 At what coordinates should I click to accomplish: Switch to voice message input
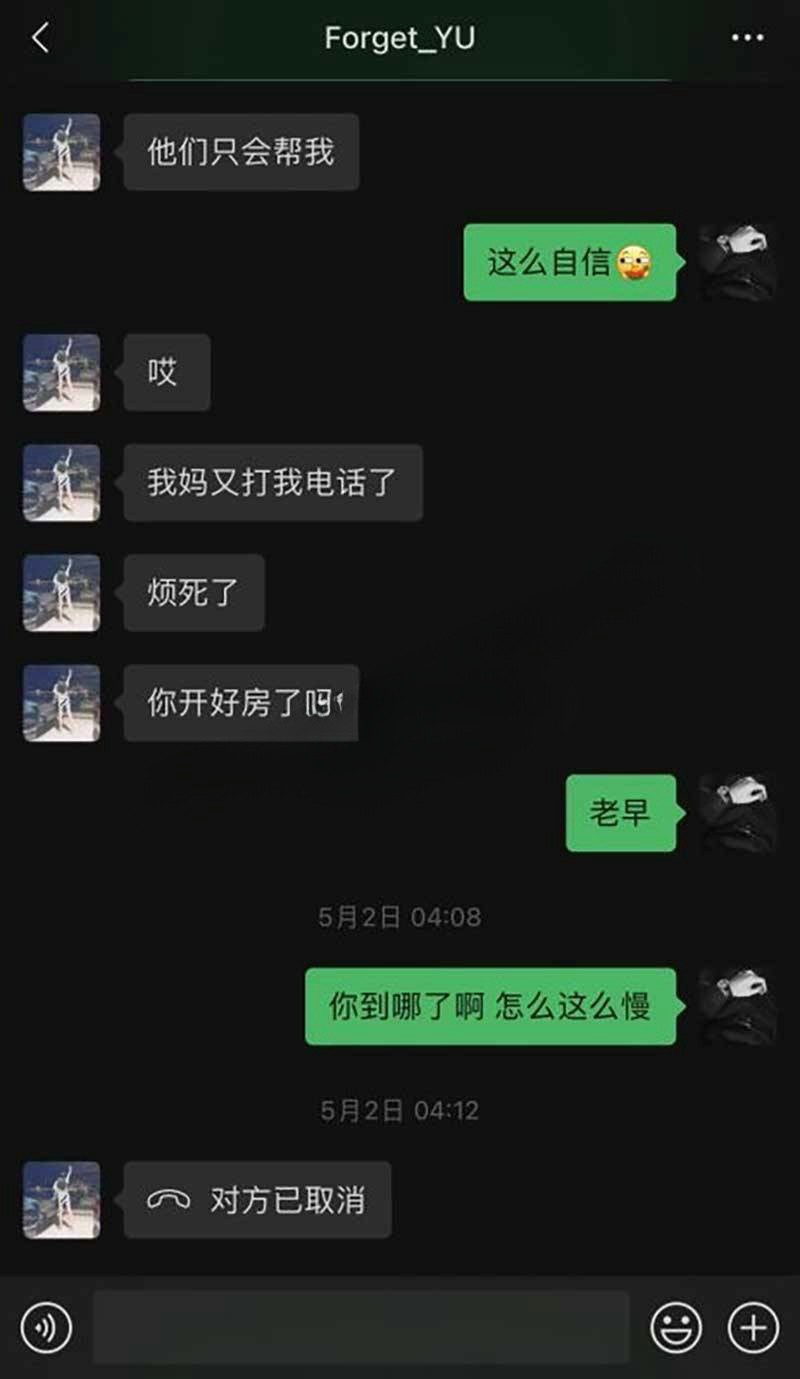click(46, 1328)
